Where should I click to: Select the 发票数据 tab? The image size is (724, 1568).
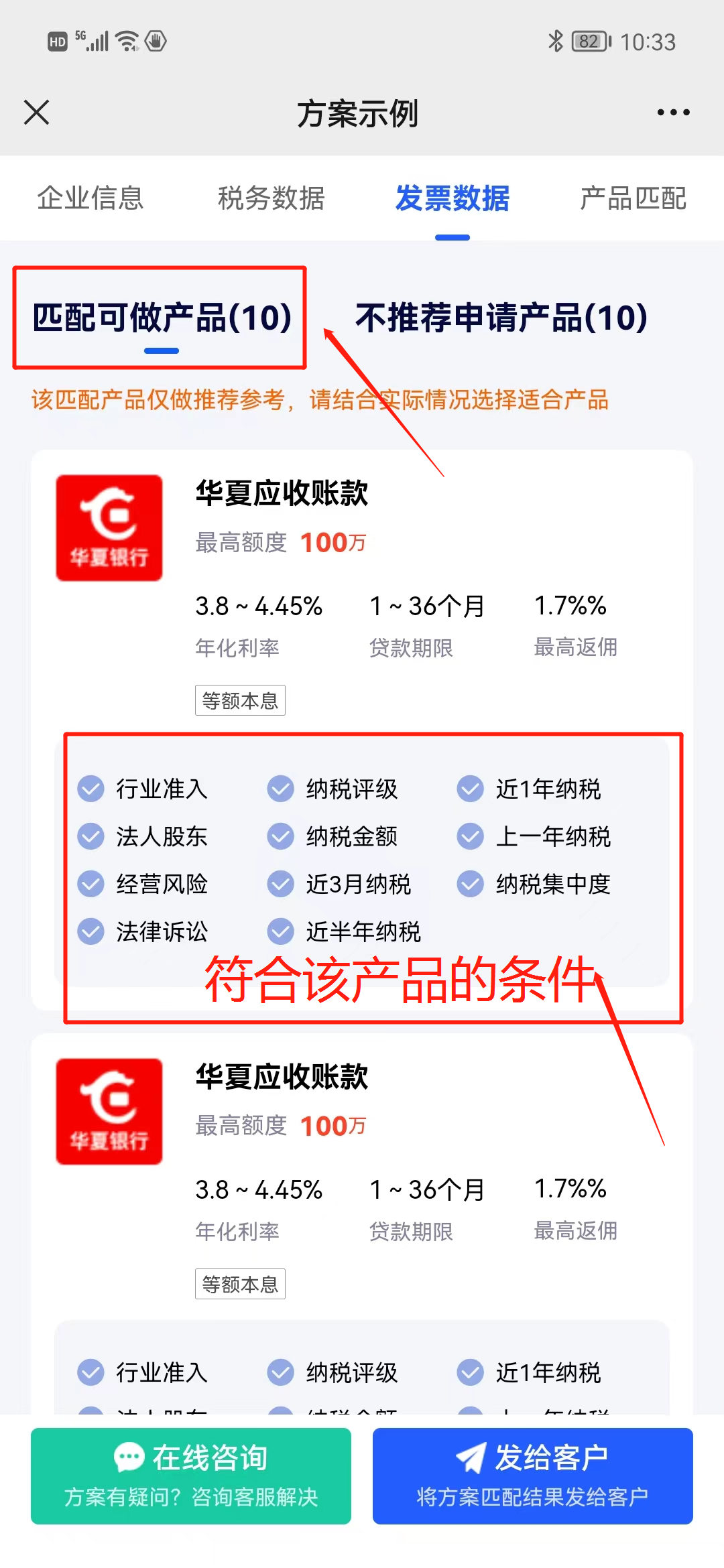(x=452, y=198)
